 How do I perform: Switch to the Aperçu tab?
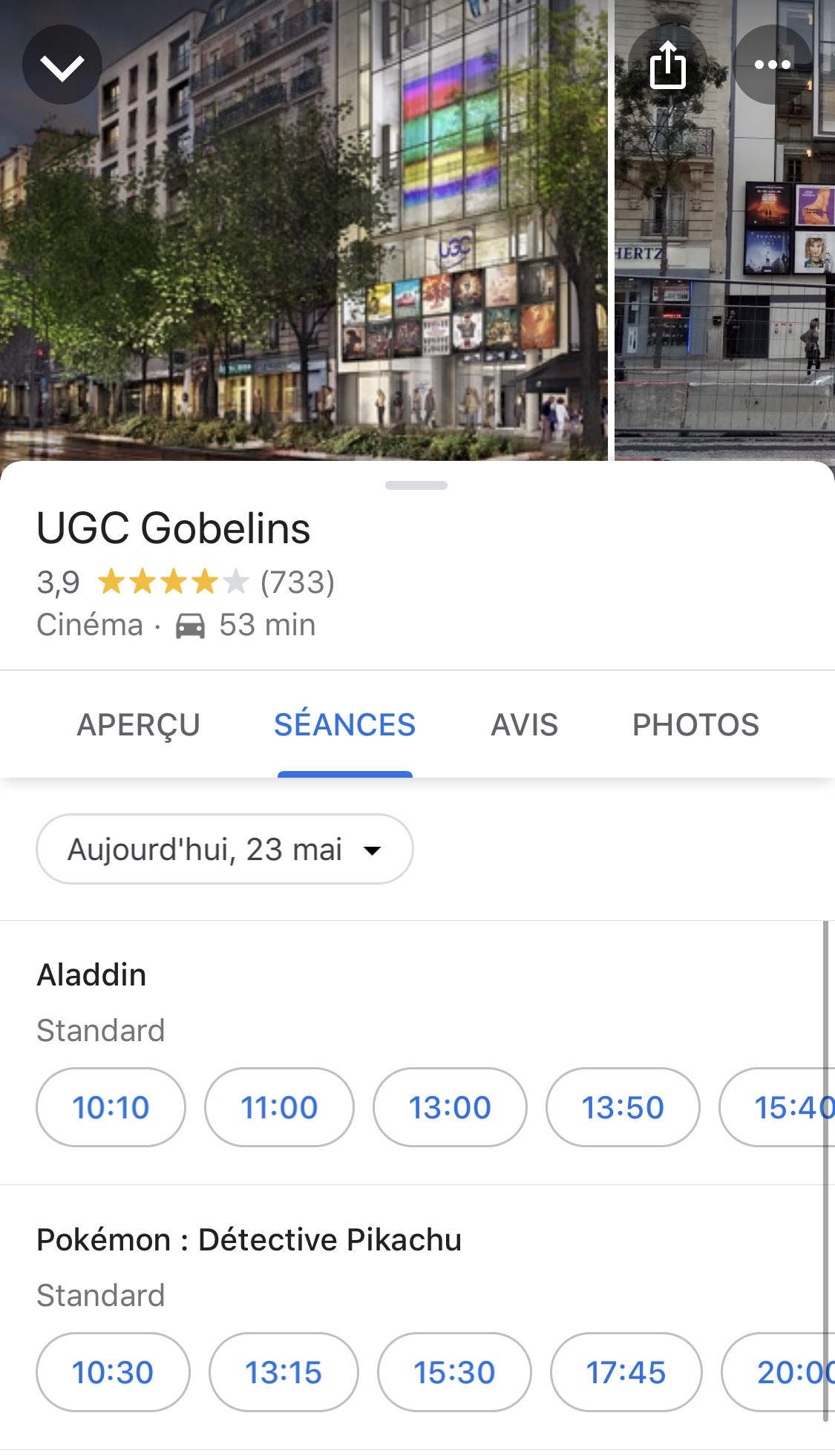tap(138, 725)
